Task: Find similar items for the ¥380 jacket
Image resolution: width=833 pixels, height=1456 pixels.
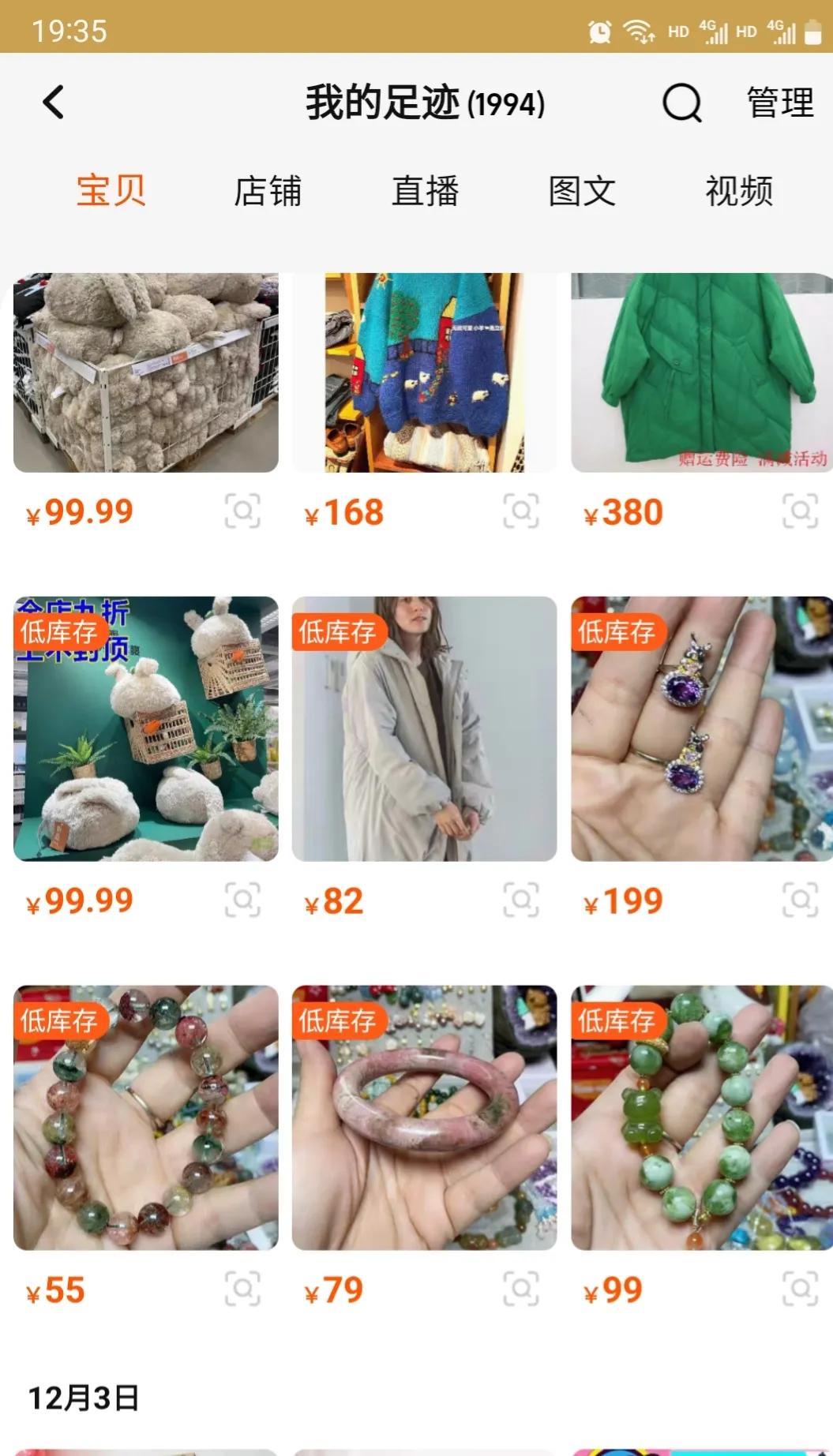Action: [800, 511]
